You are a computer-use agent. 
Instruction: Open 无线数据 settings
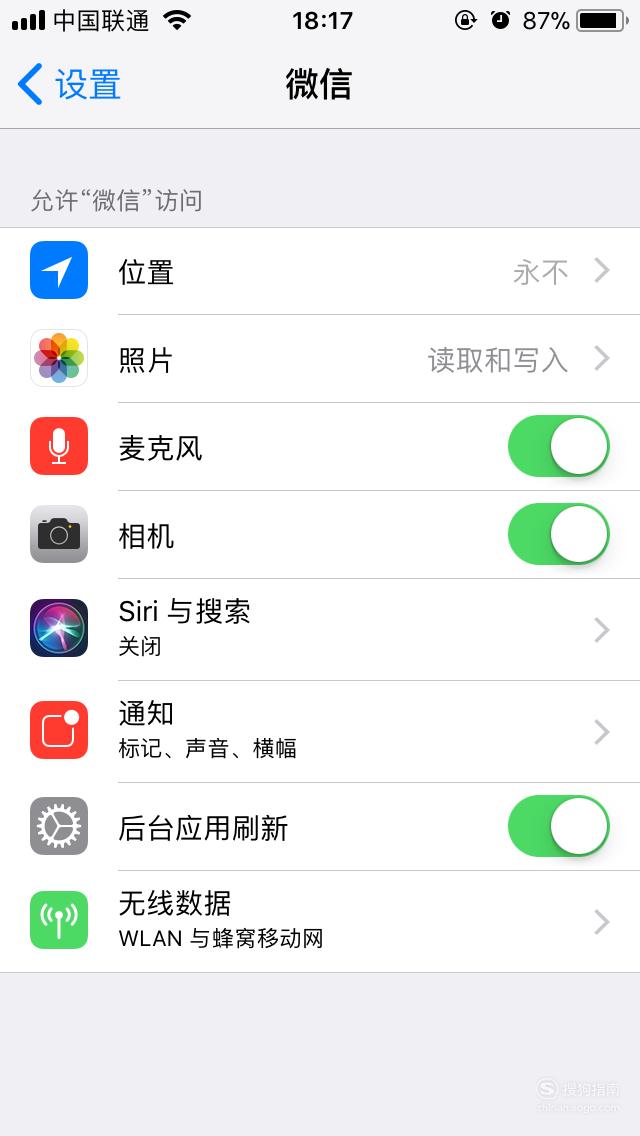point(320,922)
